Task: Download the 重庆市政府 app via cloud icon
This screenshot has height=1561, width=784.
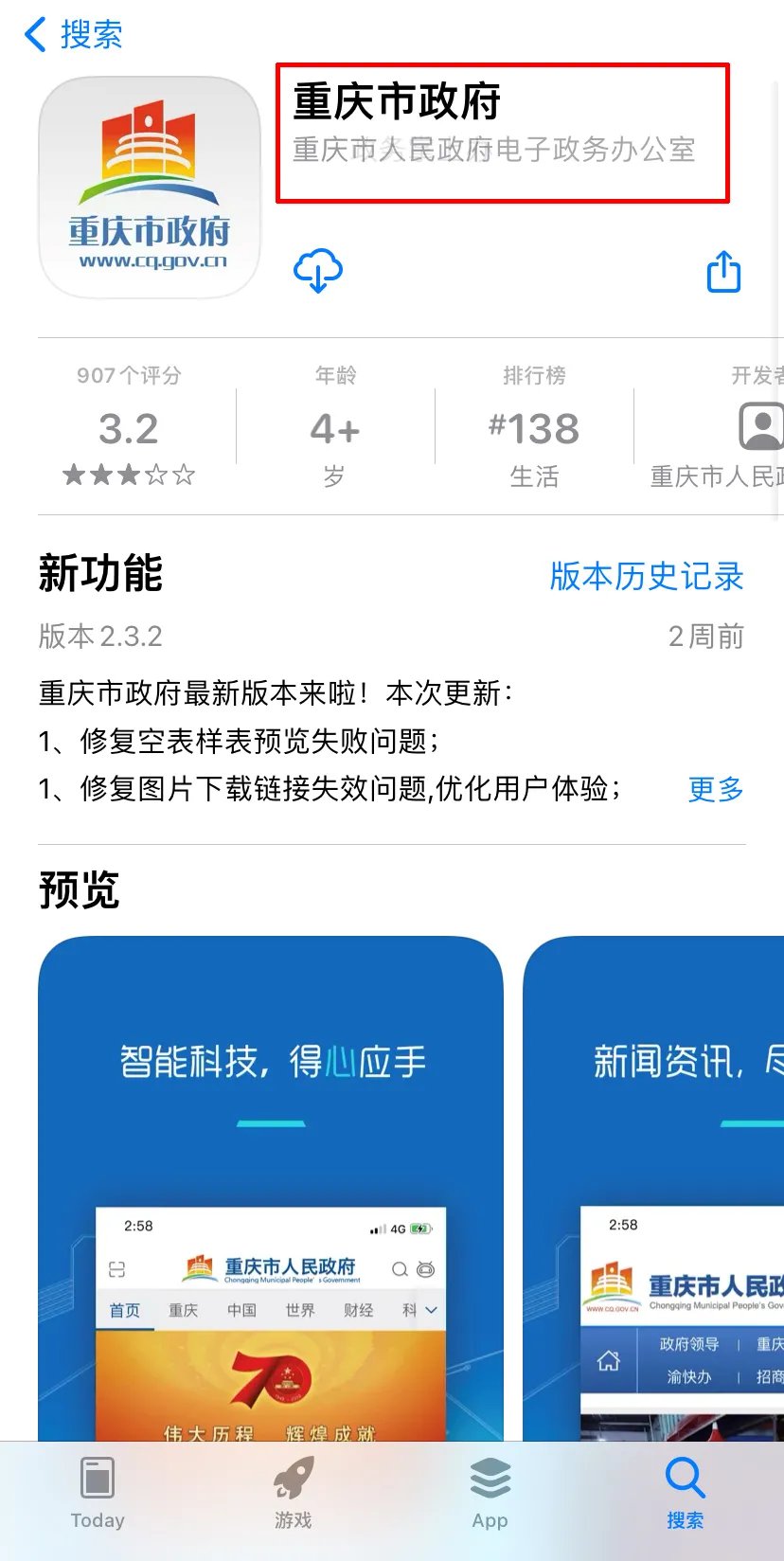Action: pyautogui.click(x=318, y=272)
